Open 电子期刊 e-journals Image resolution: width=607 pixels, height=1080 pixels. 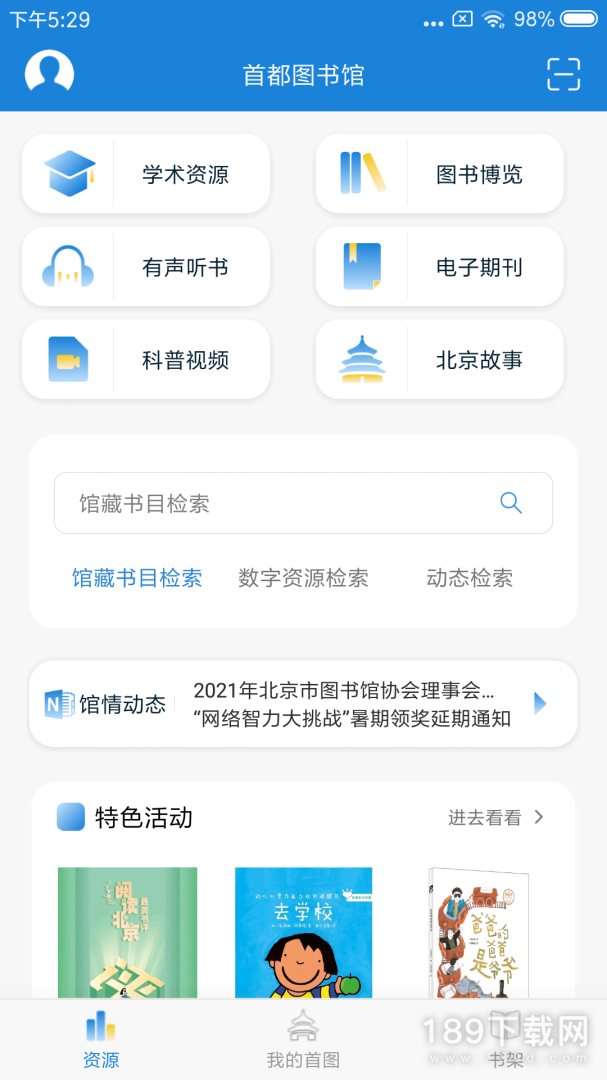(440, 267)
